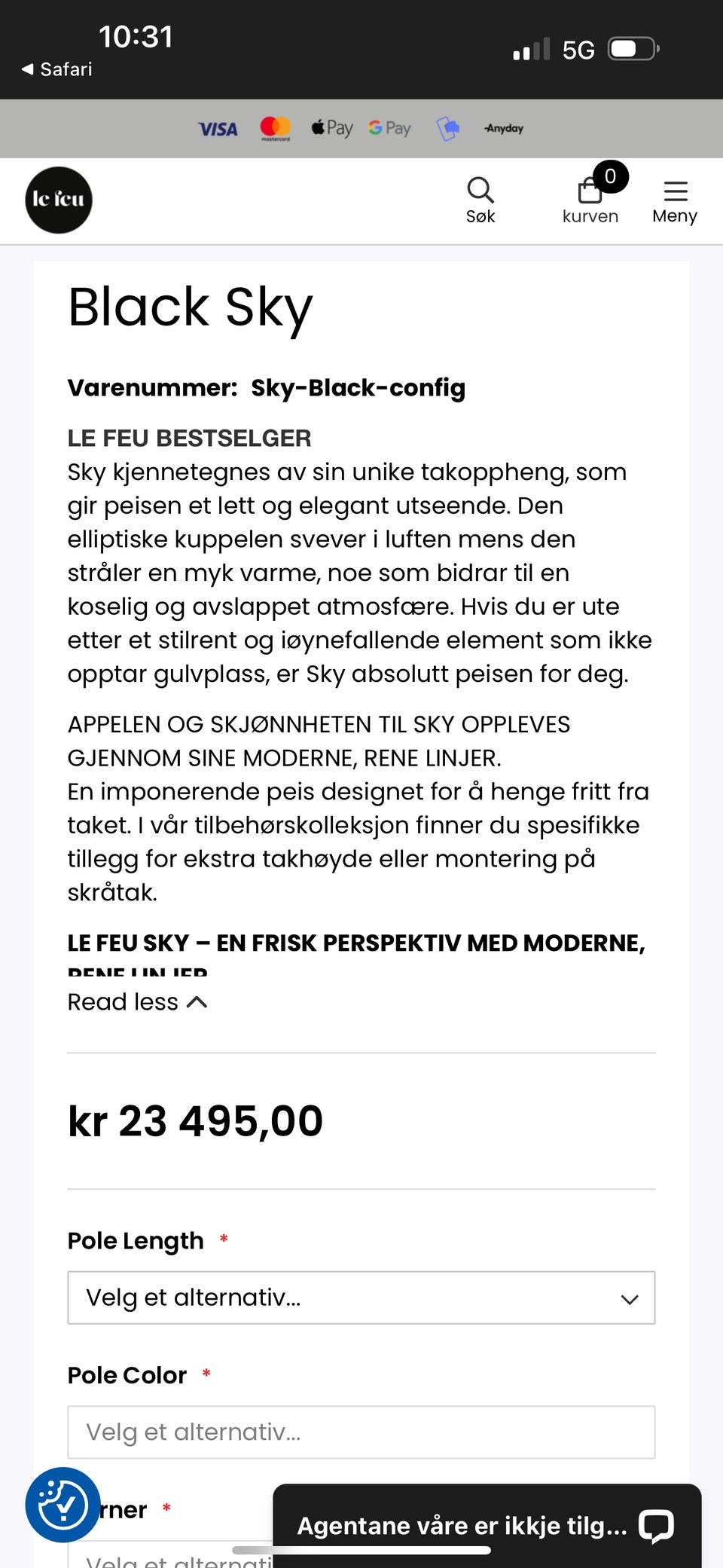The width and height of the screenshot is (723, 1568).
Task: Click the Mastercard payment icon
Action: tap(275, 128)
